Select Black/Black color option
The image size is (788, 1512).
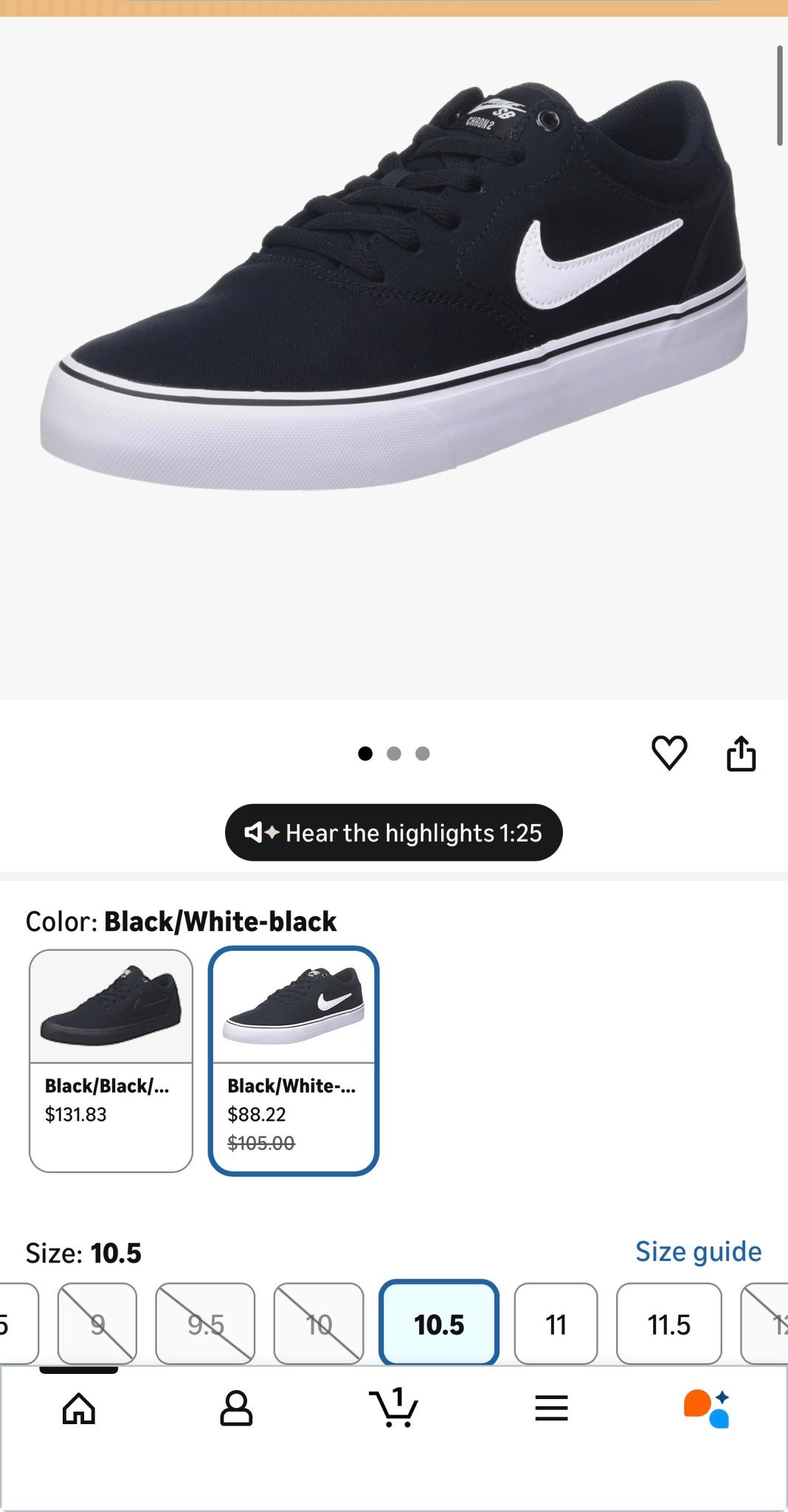pyautogui.click(x=111, y=1060)
